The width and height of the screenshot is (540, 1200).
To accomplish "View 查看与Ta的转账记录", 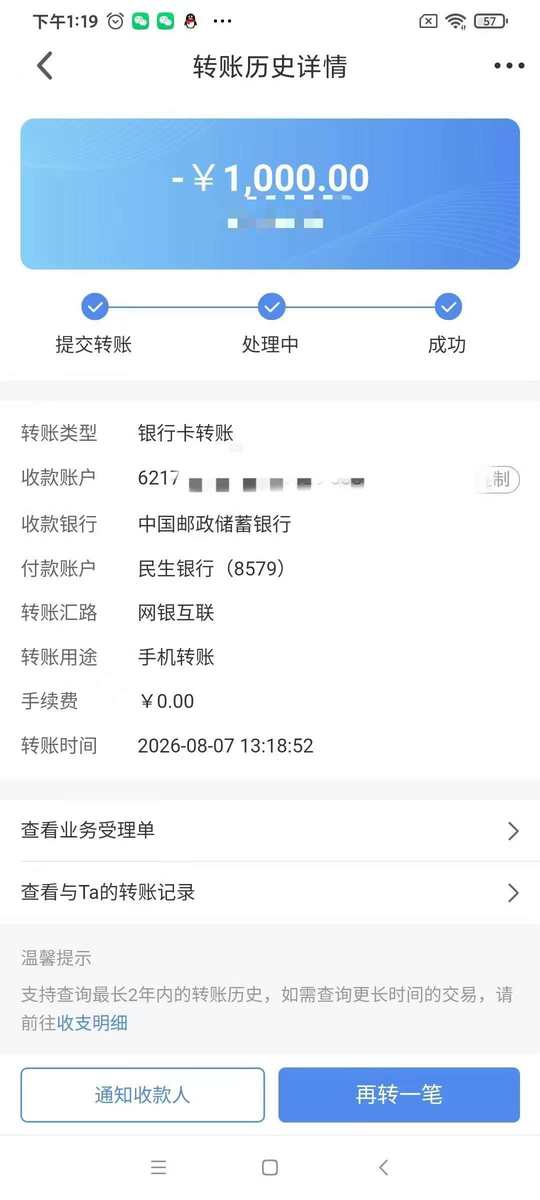I will 270,892.
